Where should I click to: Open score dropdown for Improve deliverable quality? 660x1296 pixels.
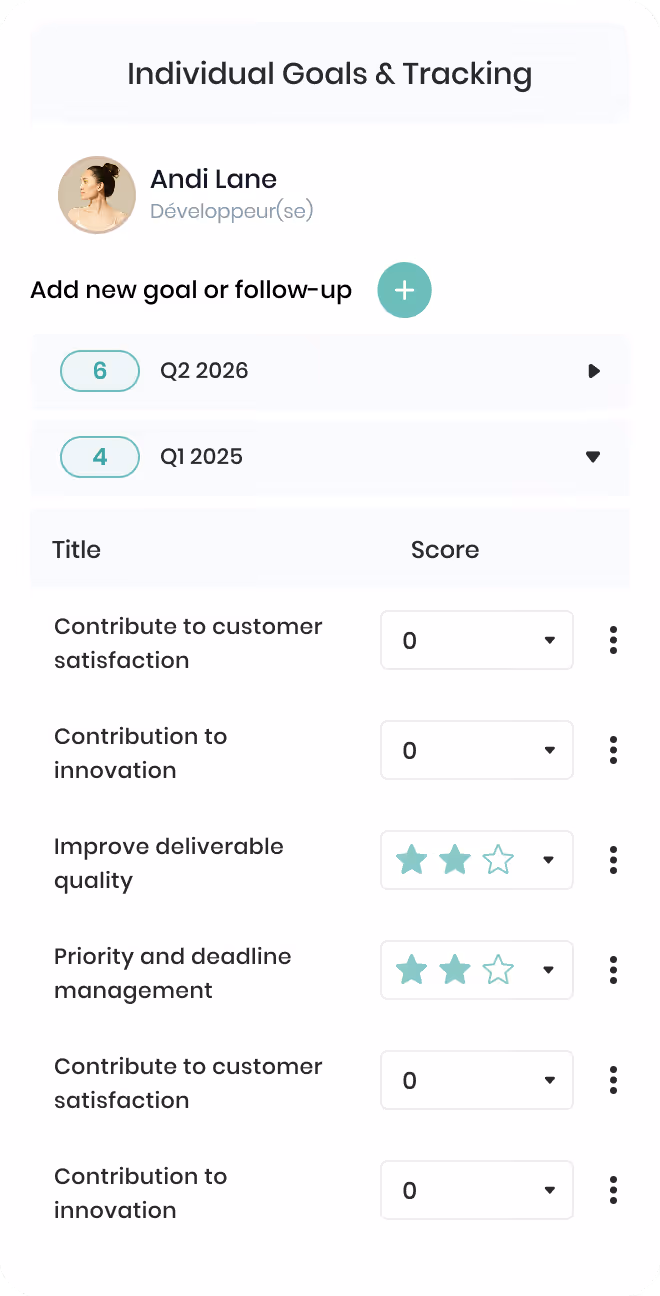[x=477, y=860]
